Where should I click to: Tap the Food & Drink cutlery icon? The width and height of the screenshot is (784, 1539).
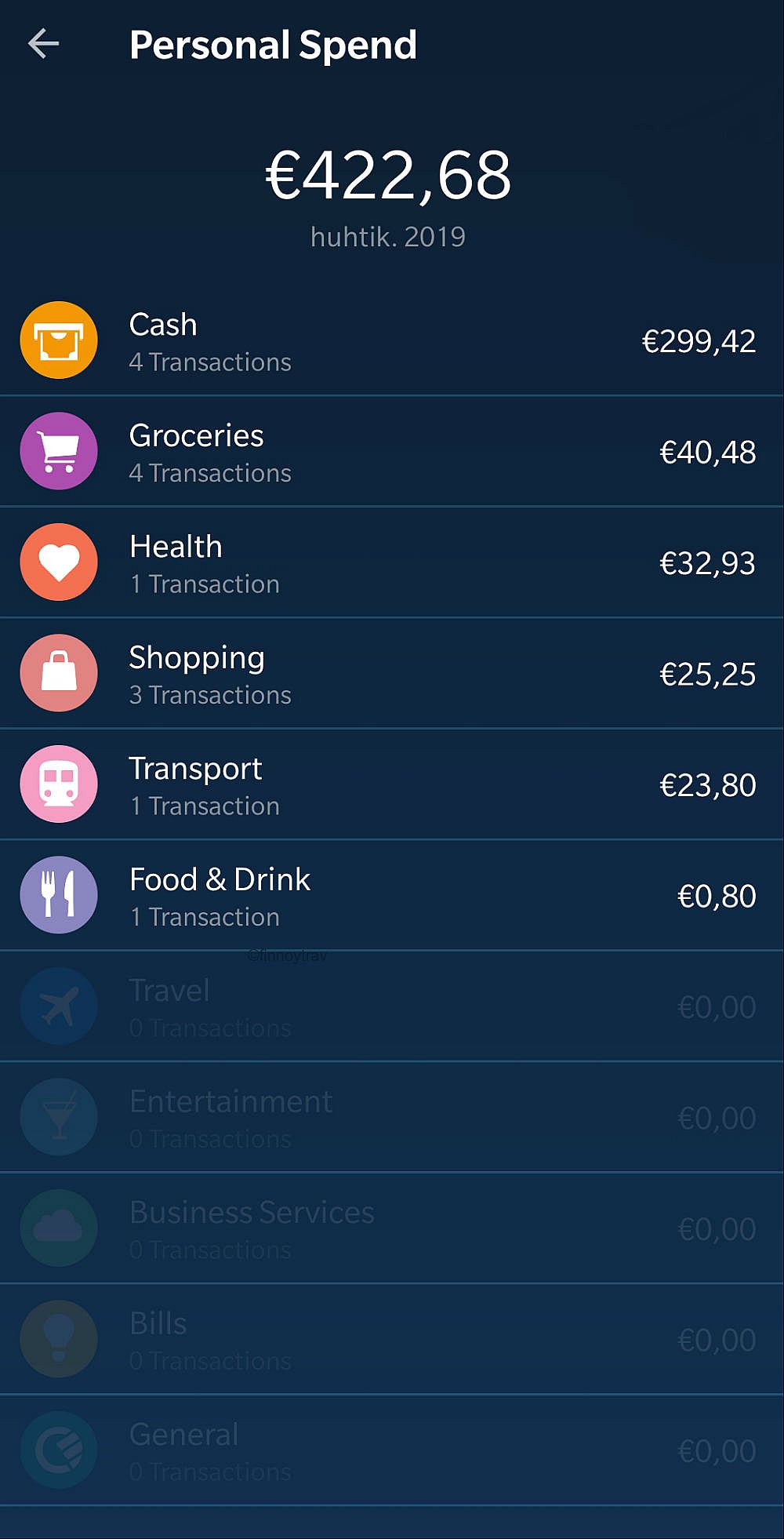click(59, 894)
